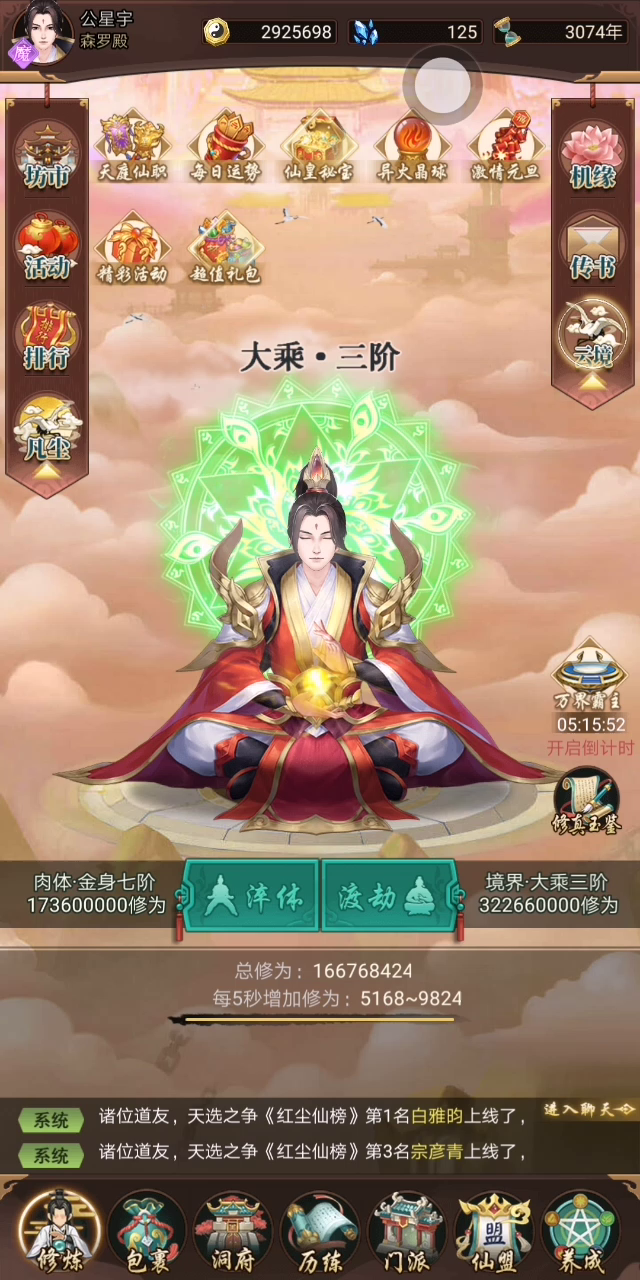Open 天庭仙职 icon
This screenshot has height=1280, width=640.
(x=132, y=146)
